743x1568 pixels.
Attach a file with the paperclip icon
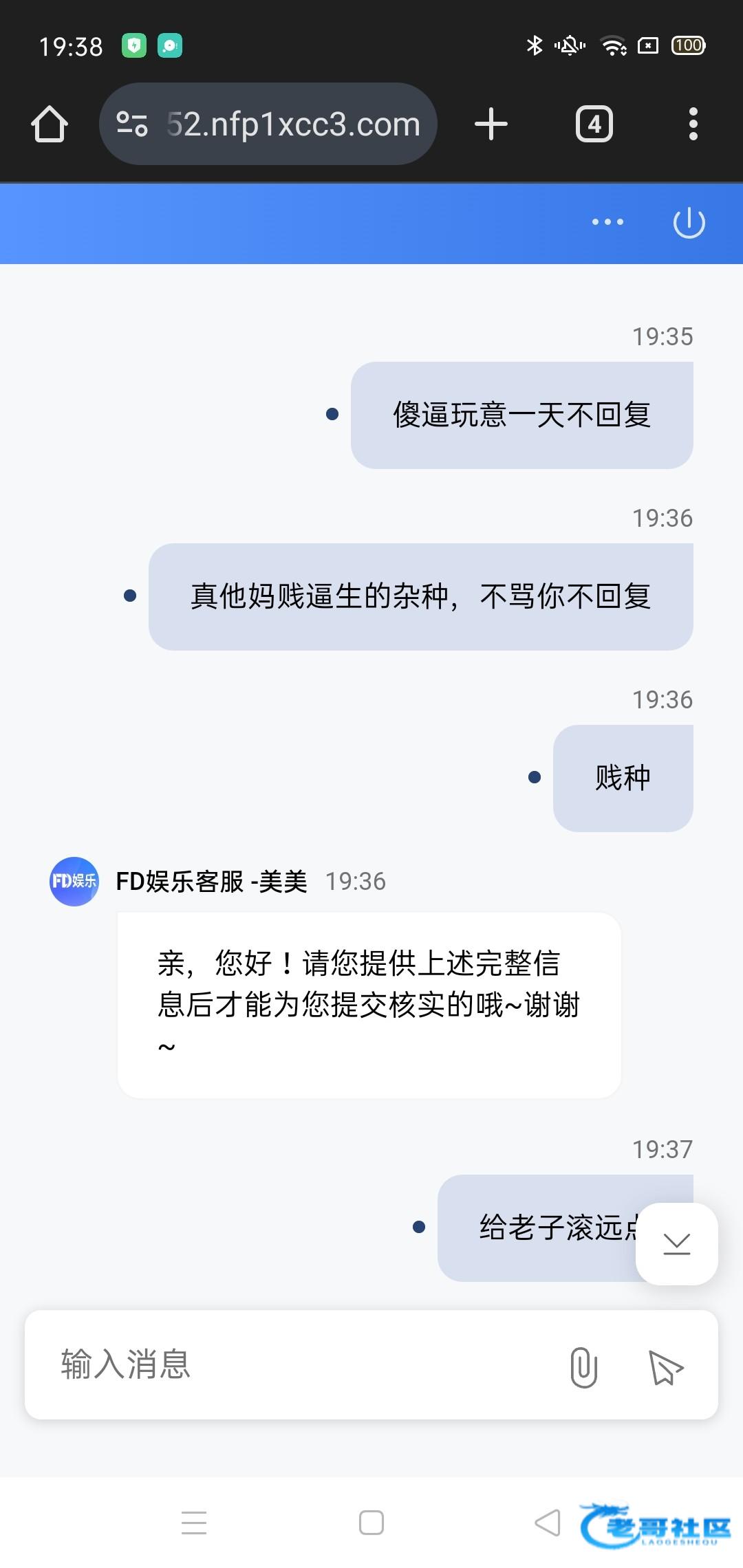tap(583, 1366)
